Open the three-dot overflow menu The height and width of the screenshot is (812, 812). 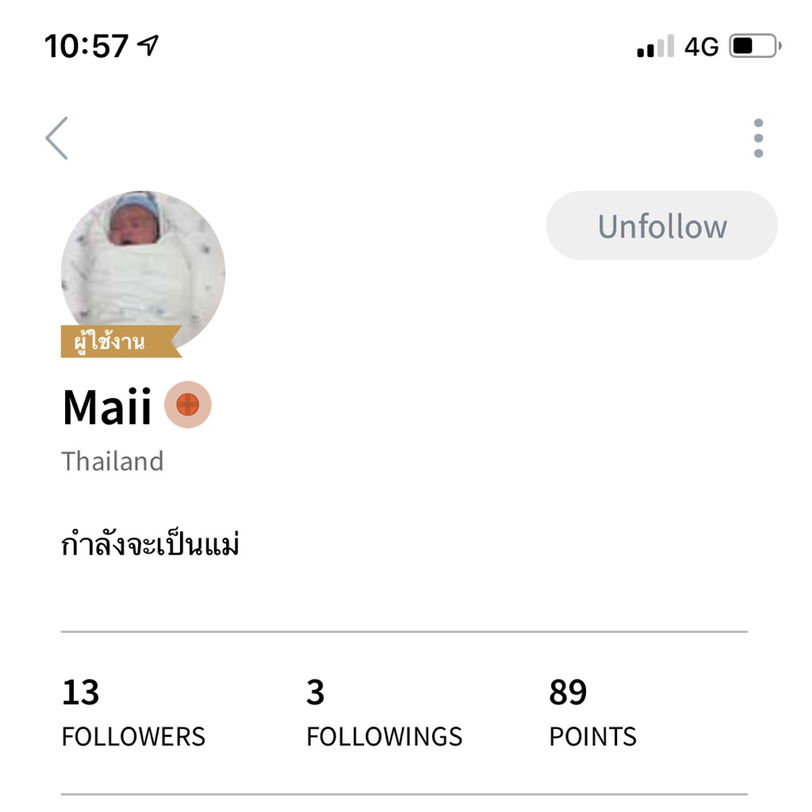758,138
